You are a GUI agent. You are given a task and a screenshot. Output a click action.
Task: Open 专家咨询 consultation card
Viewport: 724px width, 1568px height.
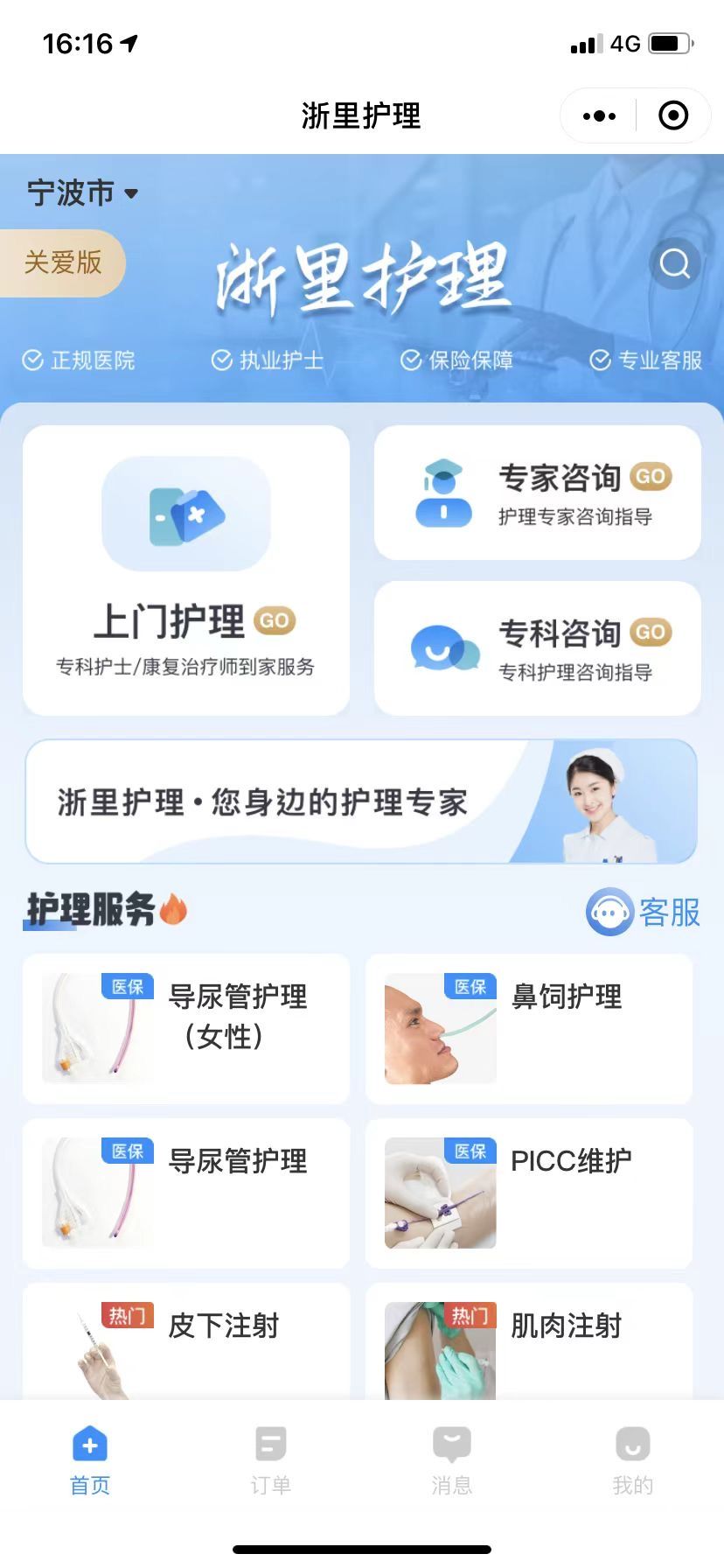538,493
